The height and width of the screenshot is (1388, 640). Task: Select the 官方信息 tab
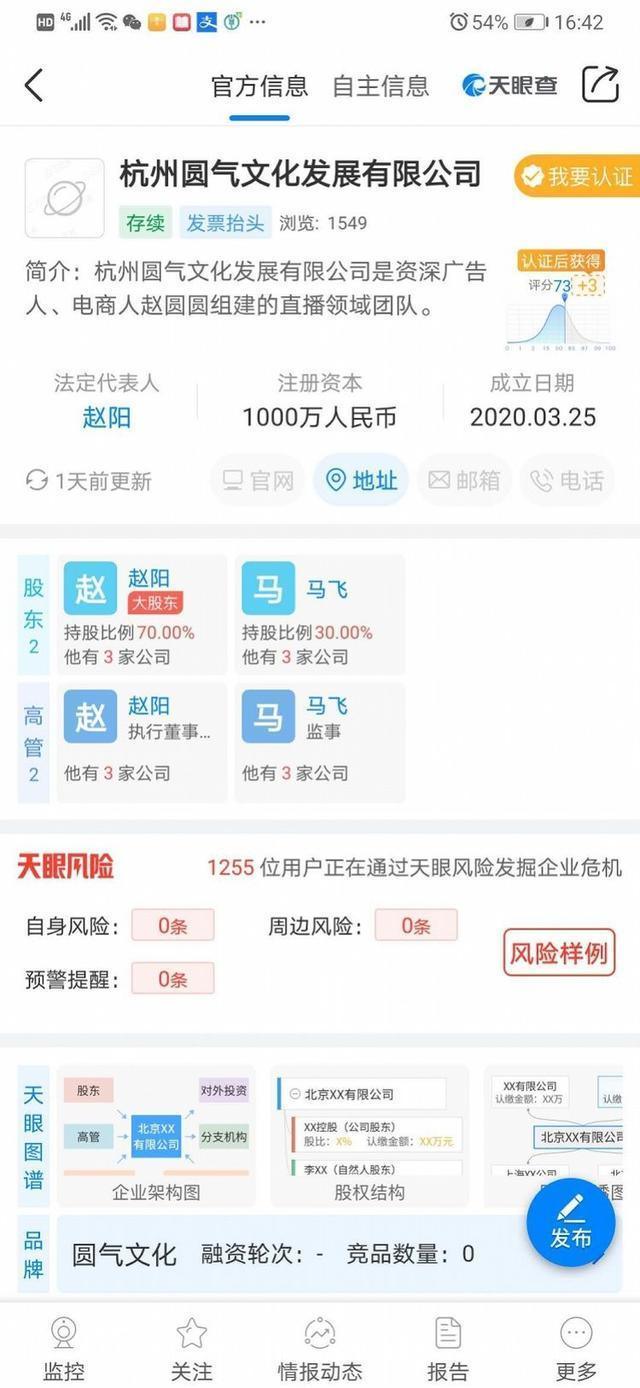[260, 87]
